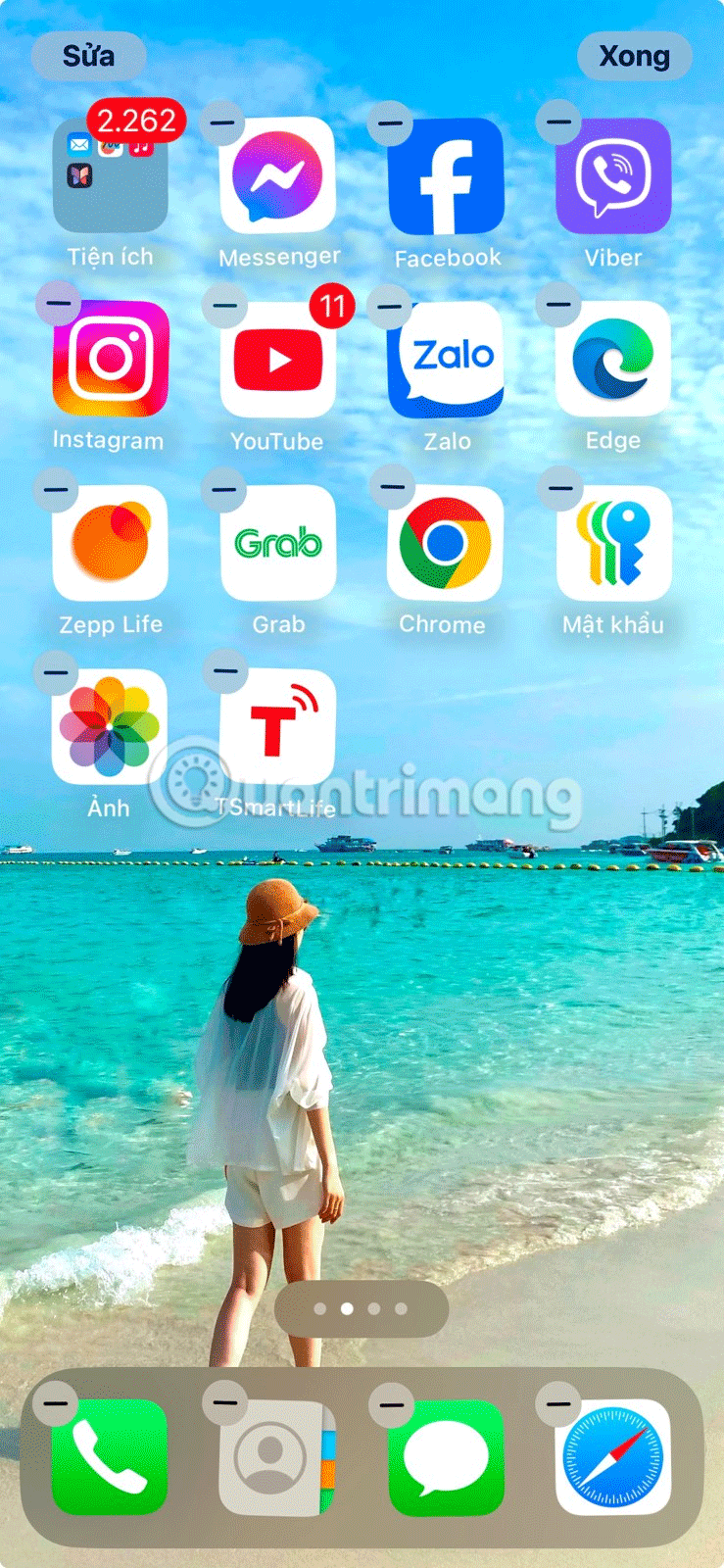
Task: Select the Edge browser icon
Action: click(613, 359)
